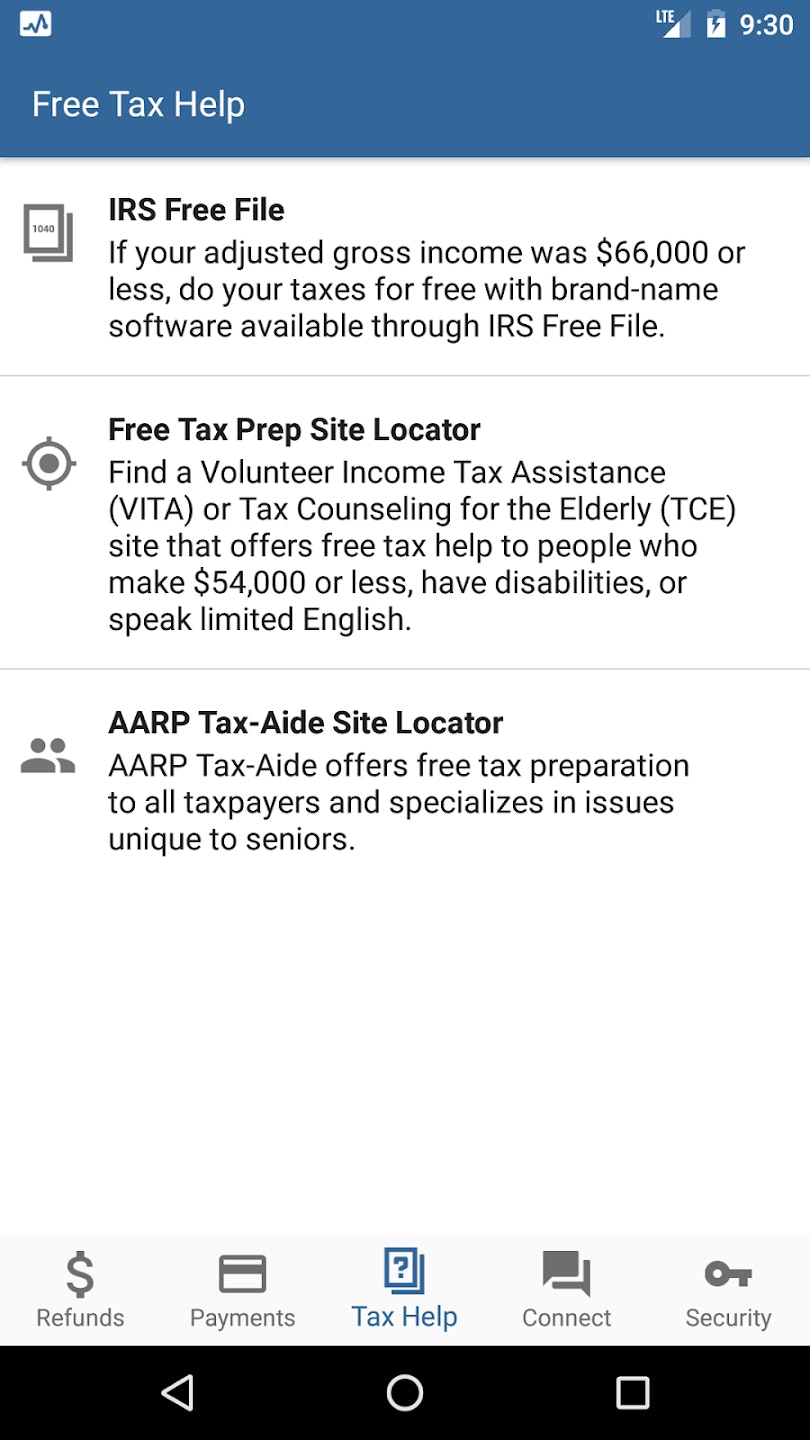The image size is (810, 1440).
Task: Tap the Android back navigation button
Action: point(178,1393)
